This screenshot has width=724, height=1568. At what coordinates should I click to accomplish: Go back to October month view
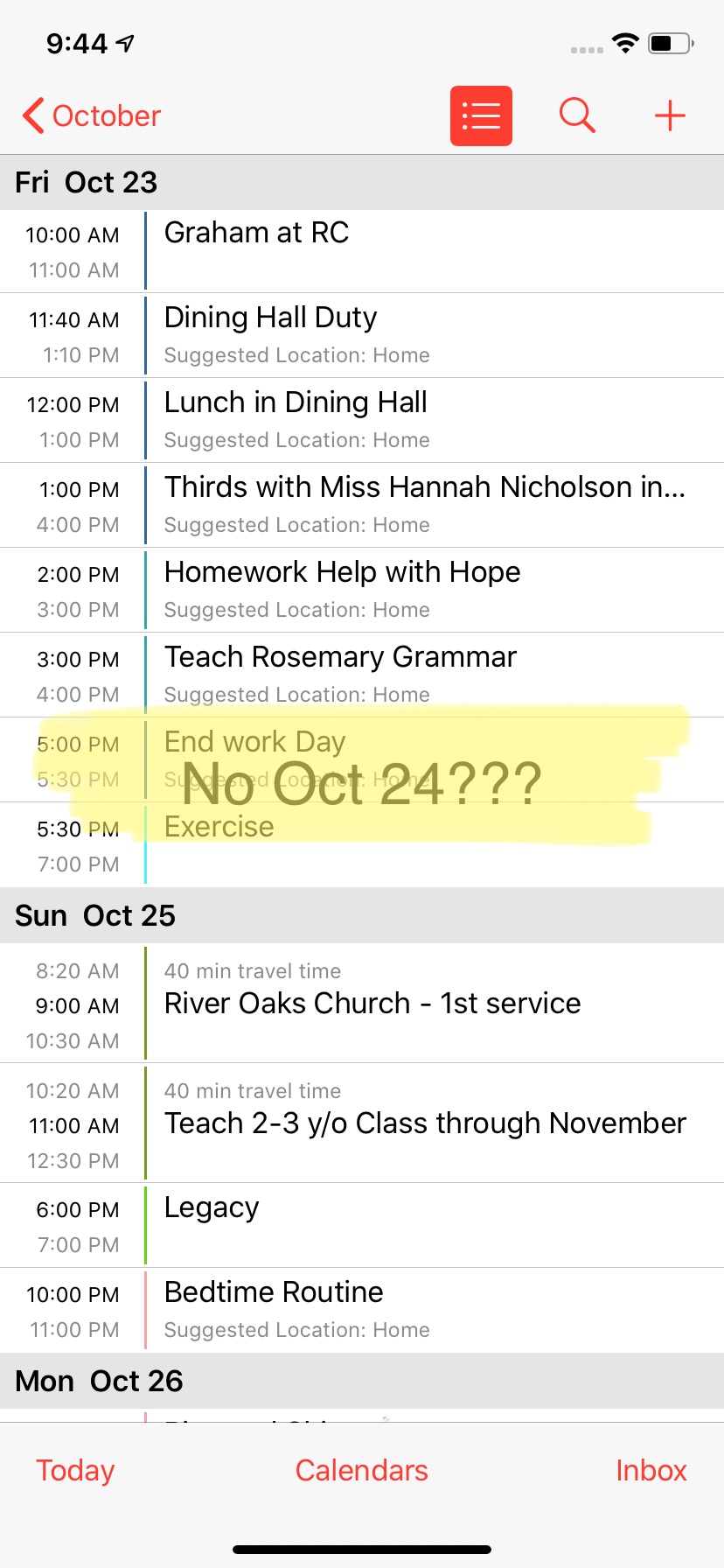(x=92, y=115)
